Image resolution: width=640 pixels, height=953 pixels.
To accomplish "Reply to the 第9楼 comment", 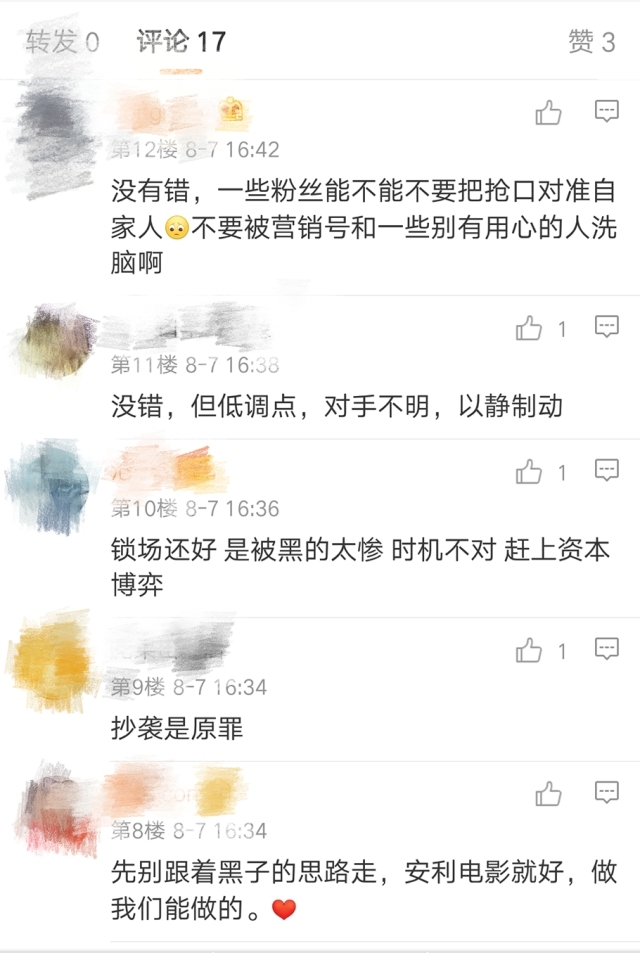I will click(607, 650).
